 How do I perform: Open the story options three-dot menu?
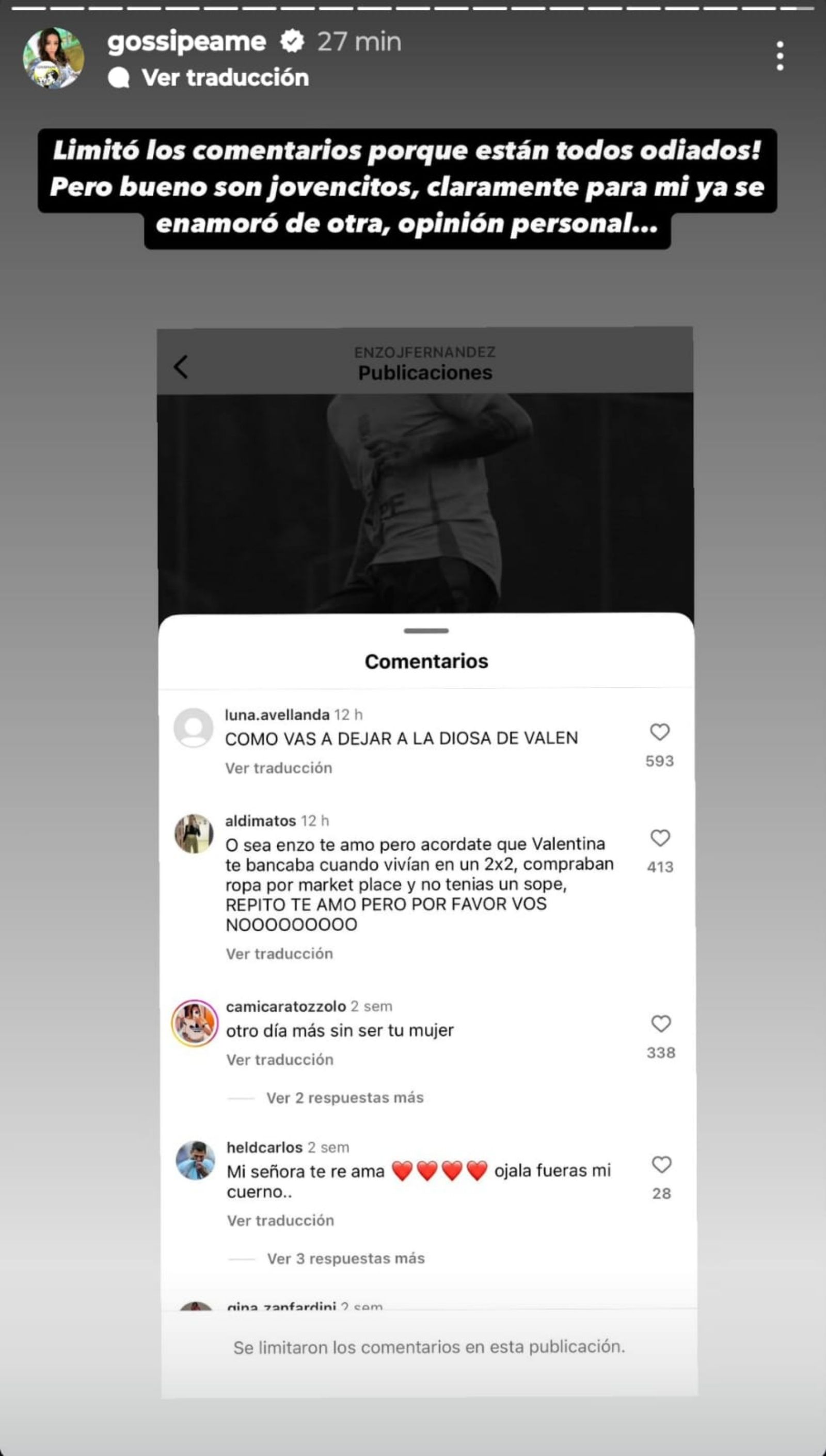point(780,56)
